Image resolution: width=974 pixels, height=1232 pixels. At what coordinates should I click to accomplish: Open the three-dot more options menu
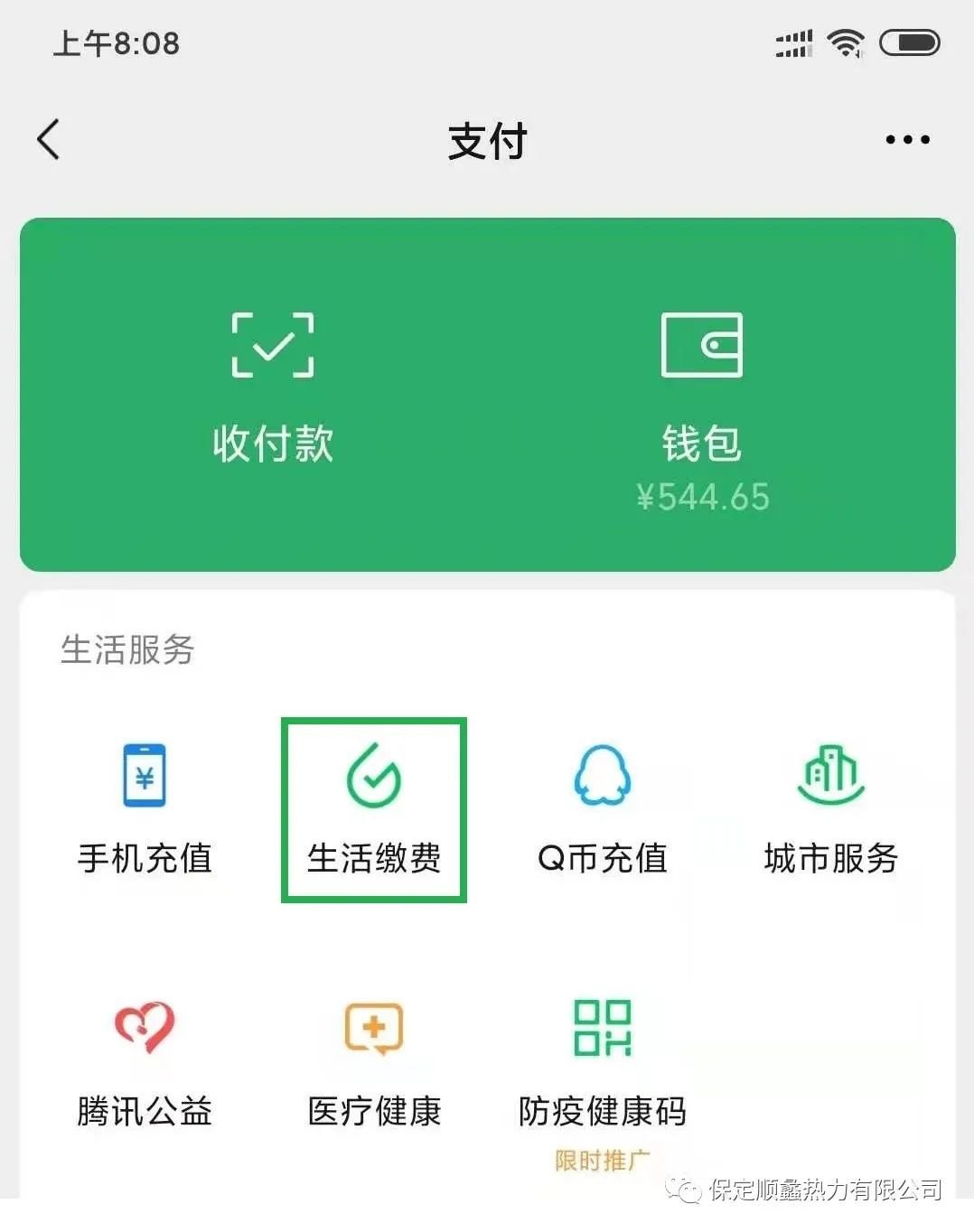pyautogui.click(x=907, y=140)
